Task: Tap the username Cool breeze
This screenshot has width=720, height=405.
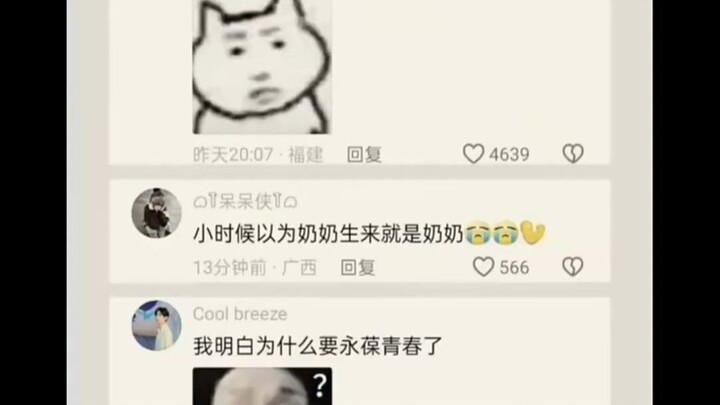Action: pyautogui.click(x=240, y=314)
